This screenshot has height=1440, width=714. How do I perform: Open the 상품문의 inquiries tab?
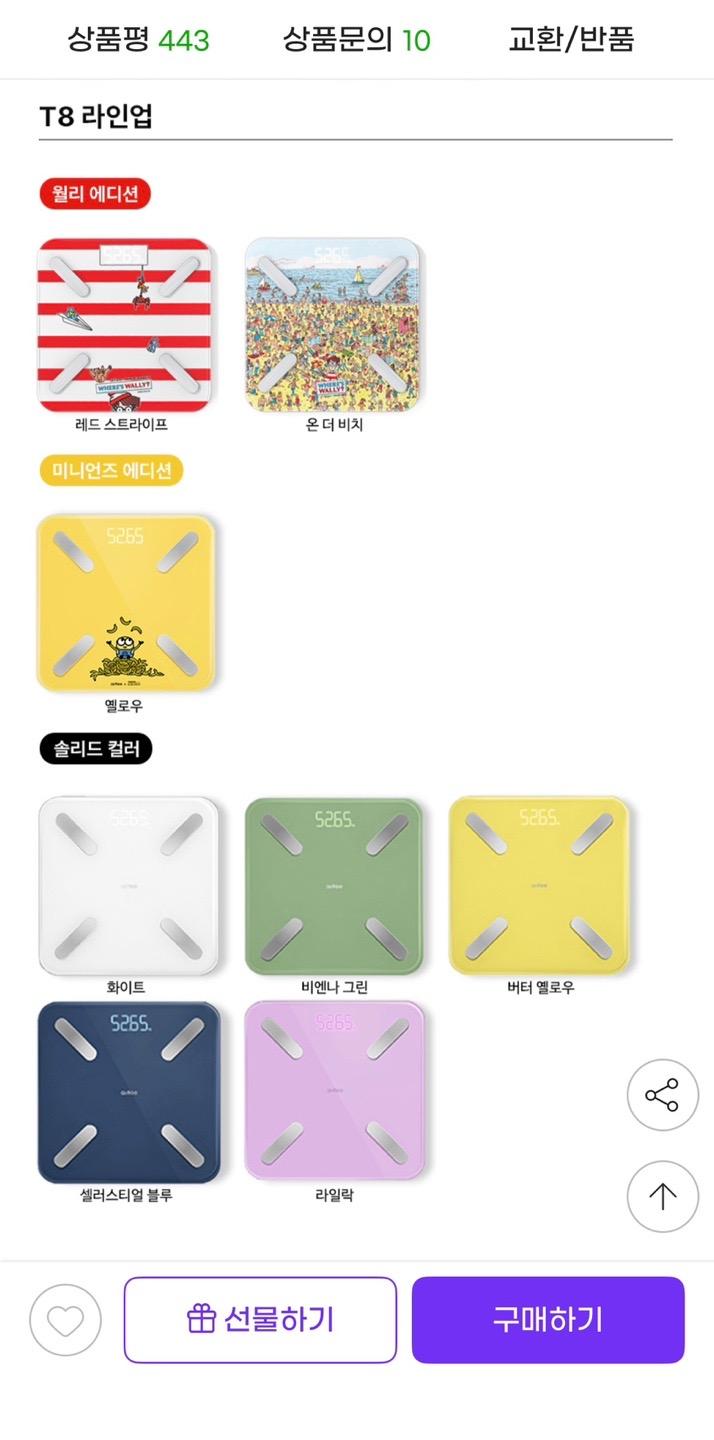356,40
